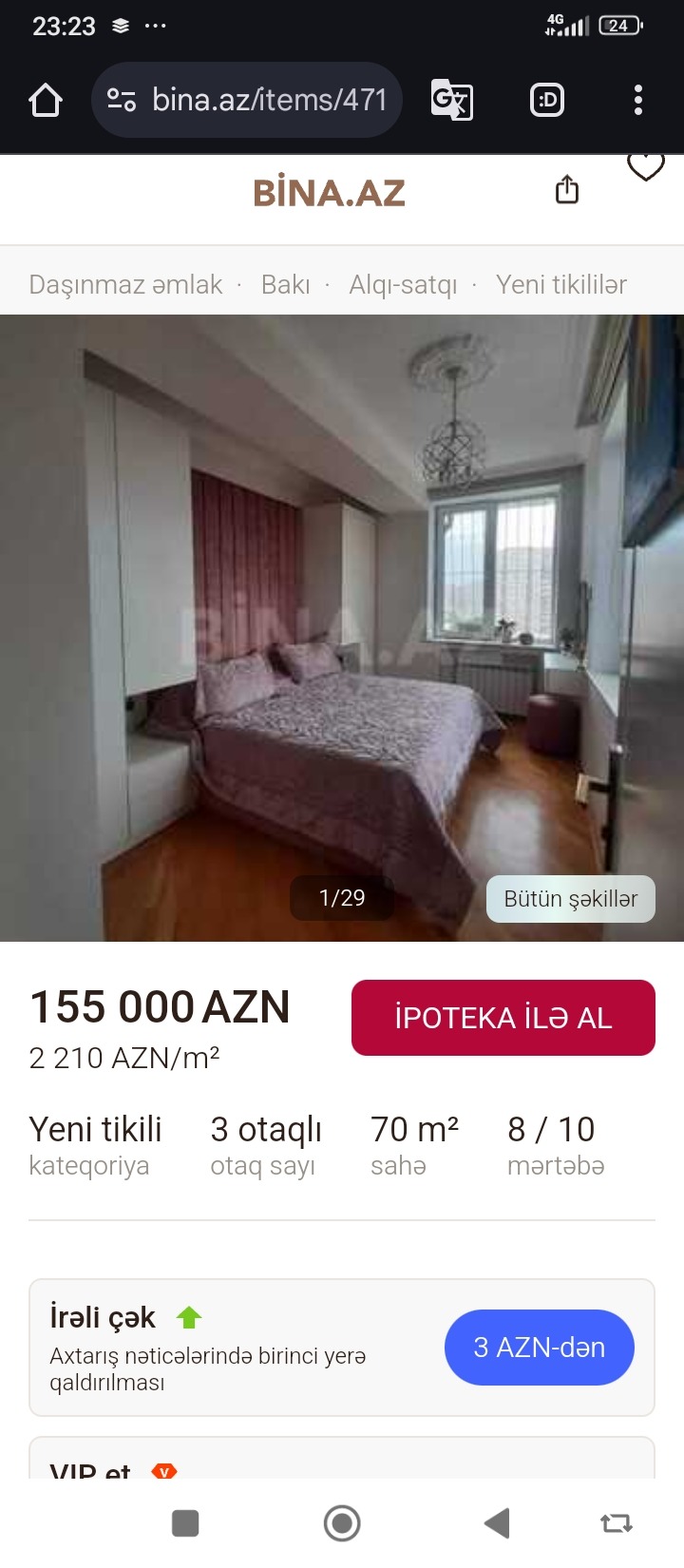Viewport: 684px width, 1568px height.
Task: Add the listing to favorites with the heart
Action: click(x=646, y=167)
